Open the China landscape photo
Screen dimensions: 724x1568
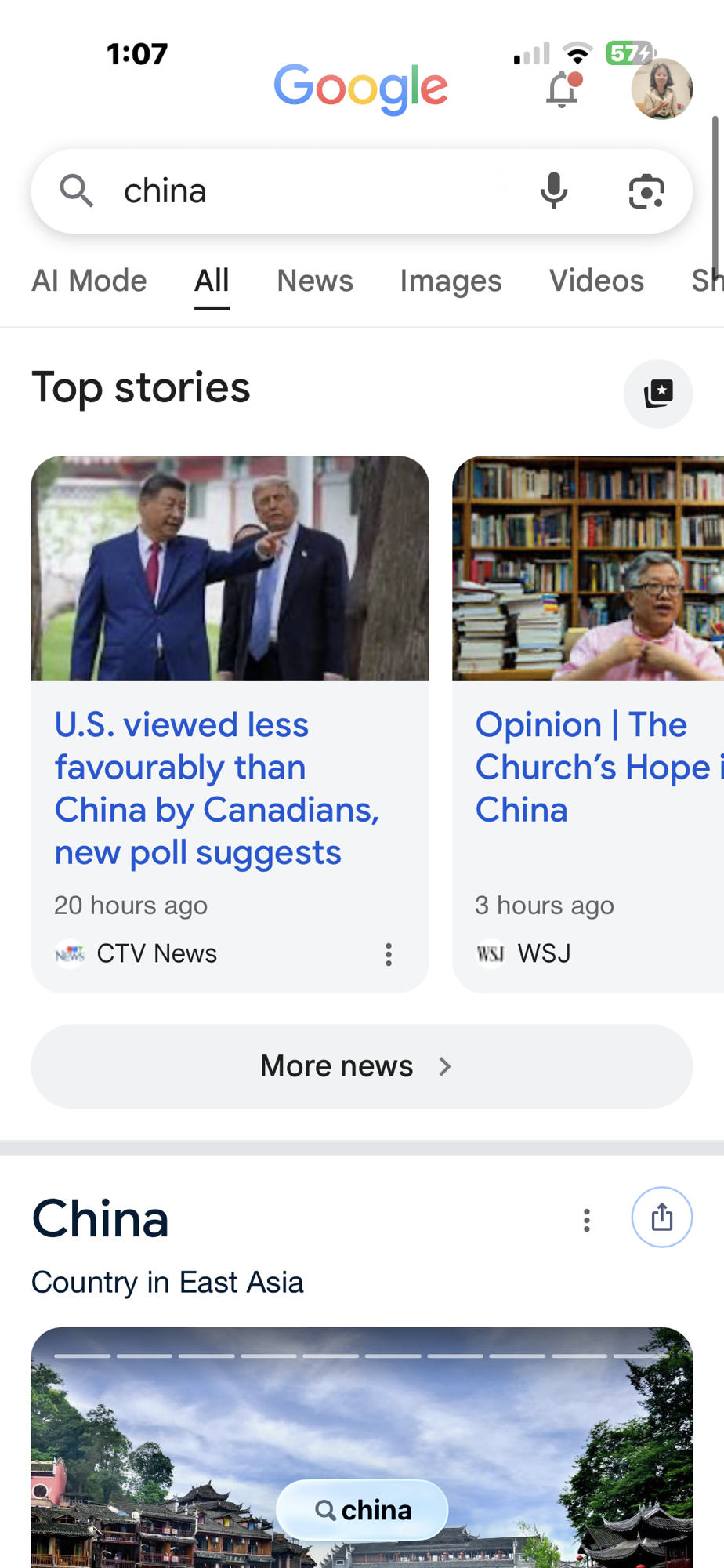[x=361, y=1447]
